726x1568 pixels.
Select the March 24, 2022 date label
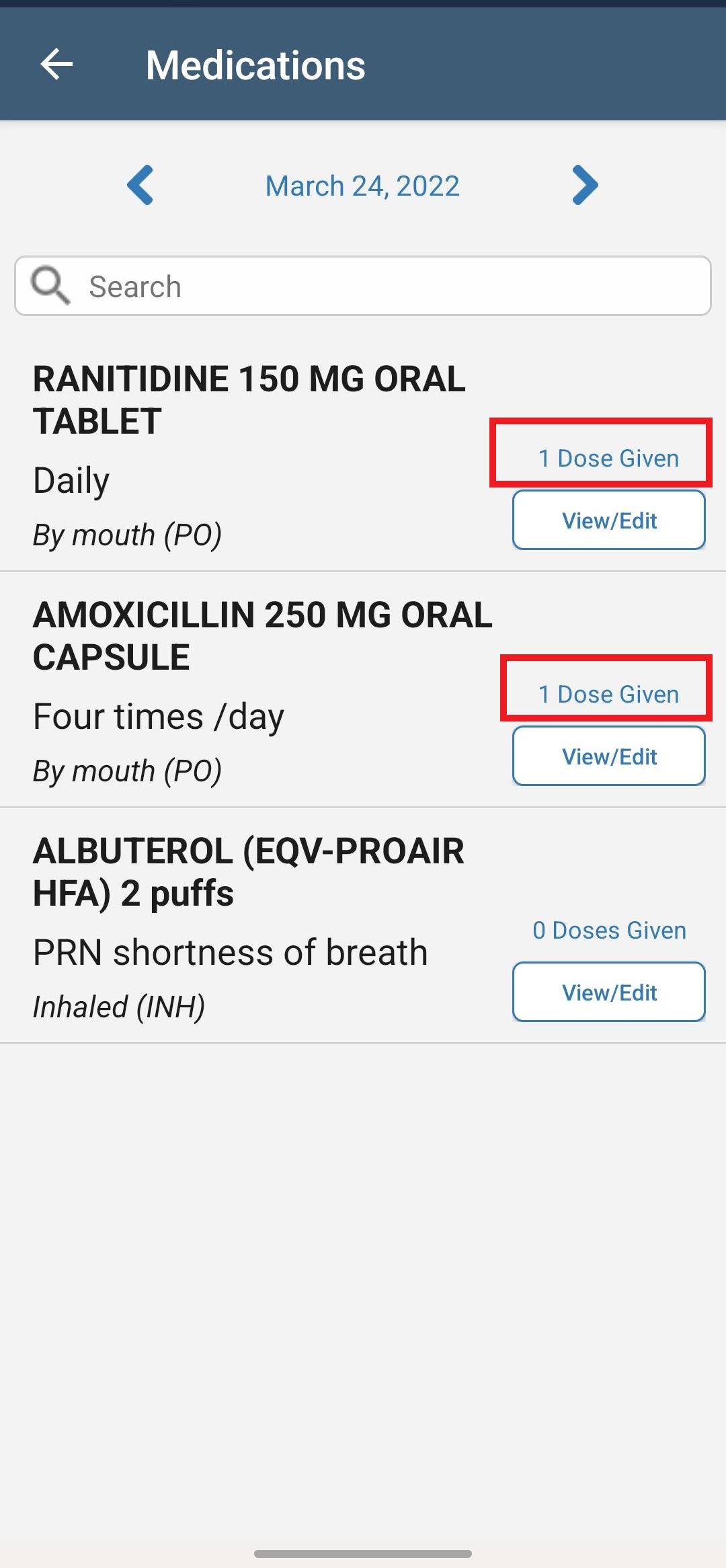[x=362, y=186]
